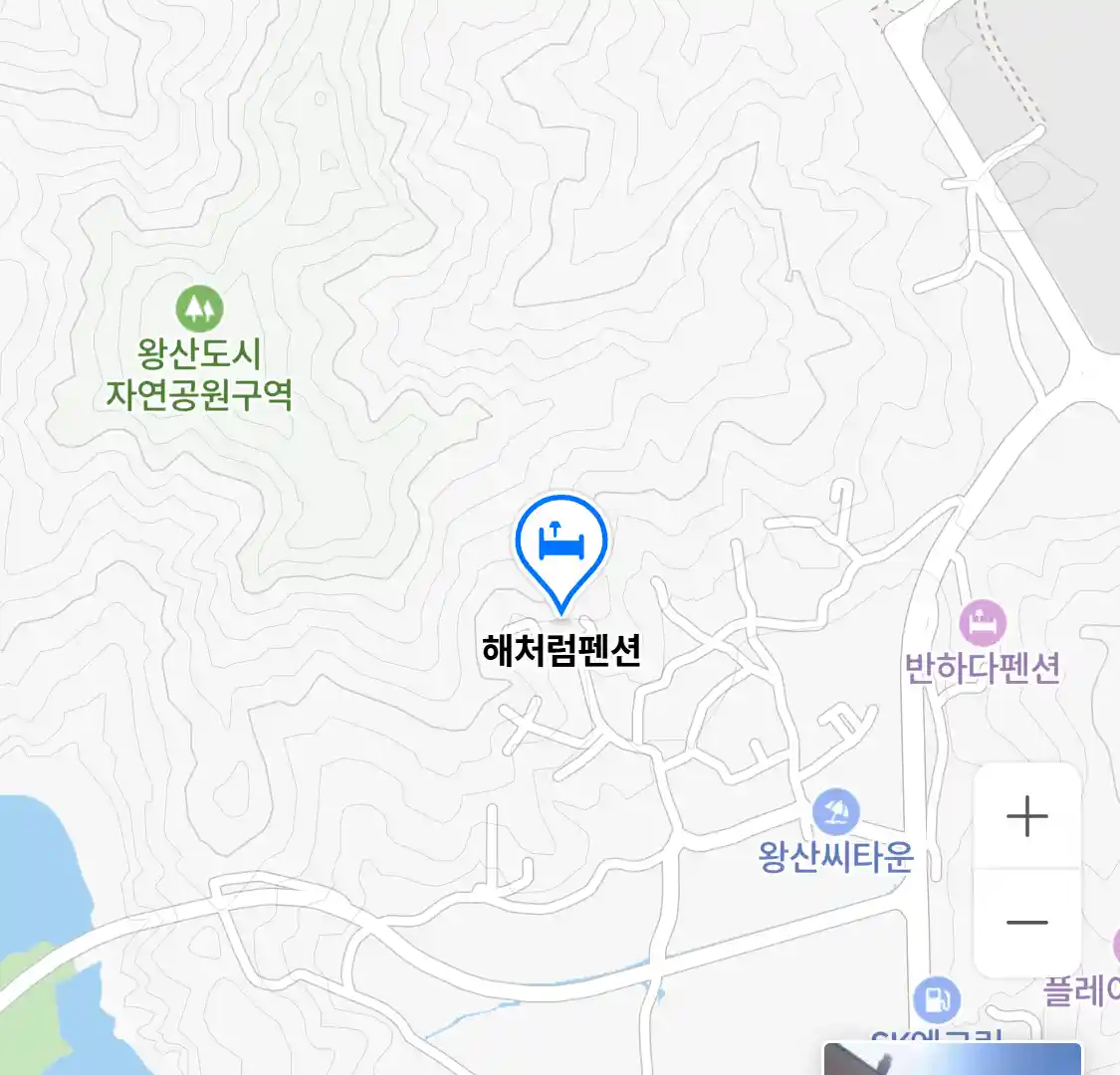Tap the 왕산씨타운 beach marker
The image size is (1120, 1075).
pyautogui.click(x=835, y=812)
